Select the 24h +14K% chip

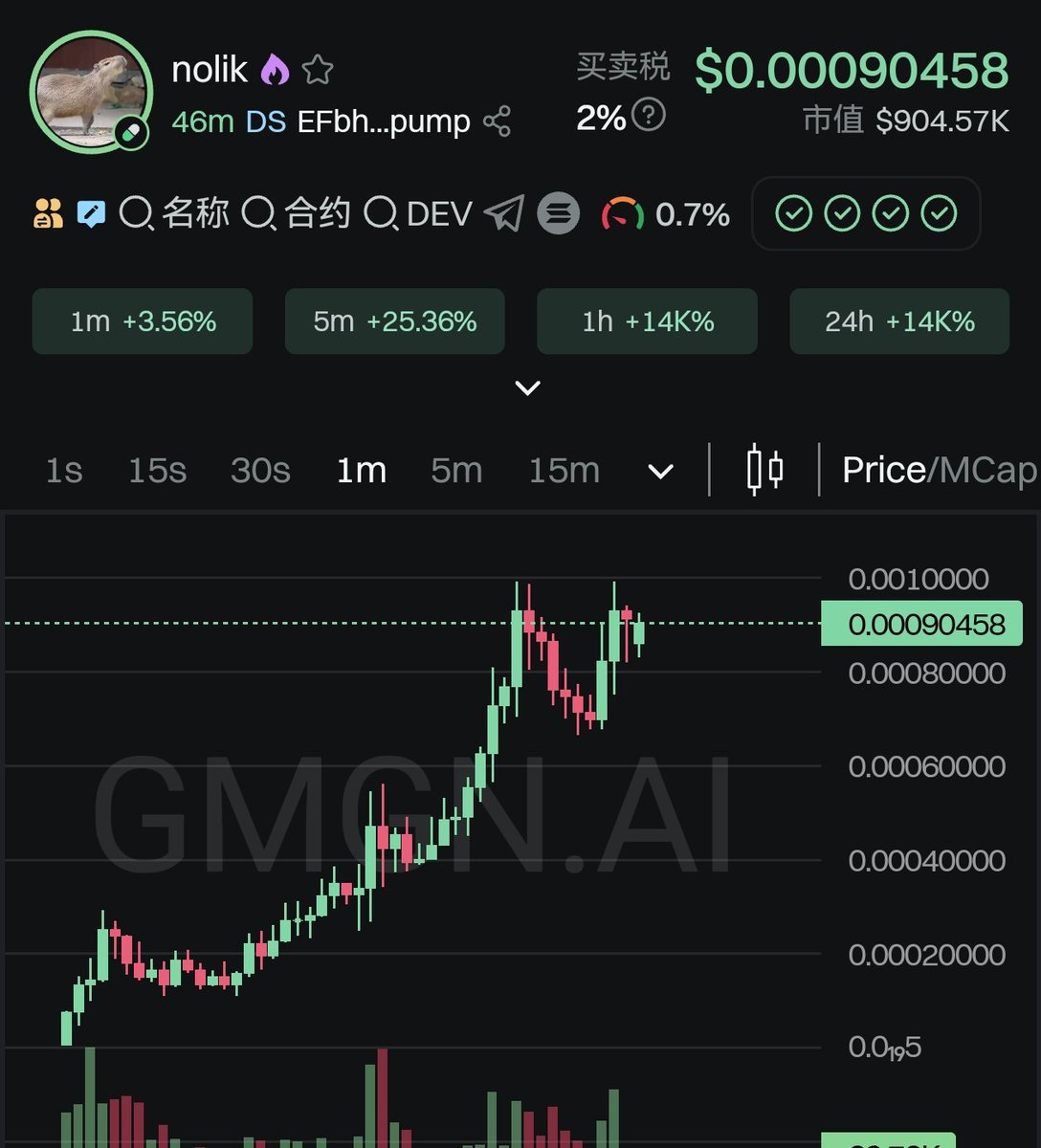(x=898, y=321)
